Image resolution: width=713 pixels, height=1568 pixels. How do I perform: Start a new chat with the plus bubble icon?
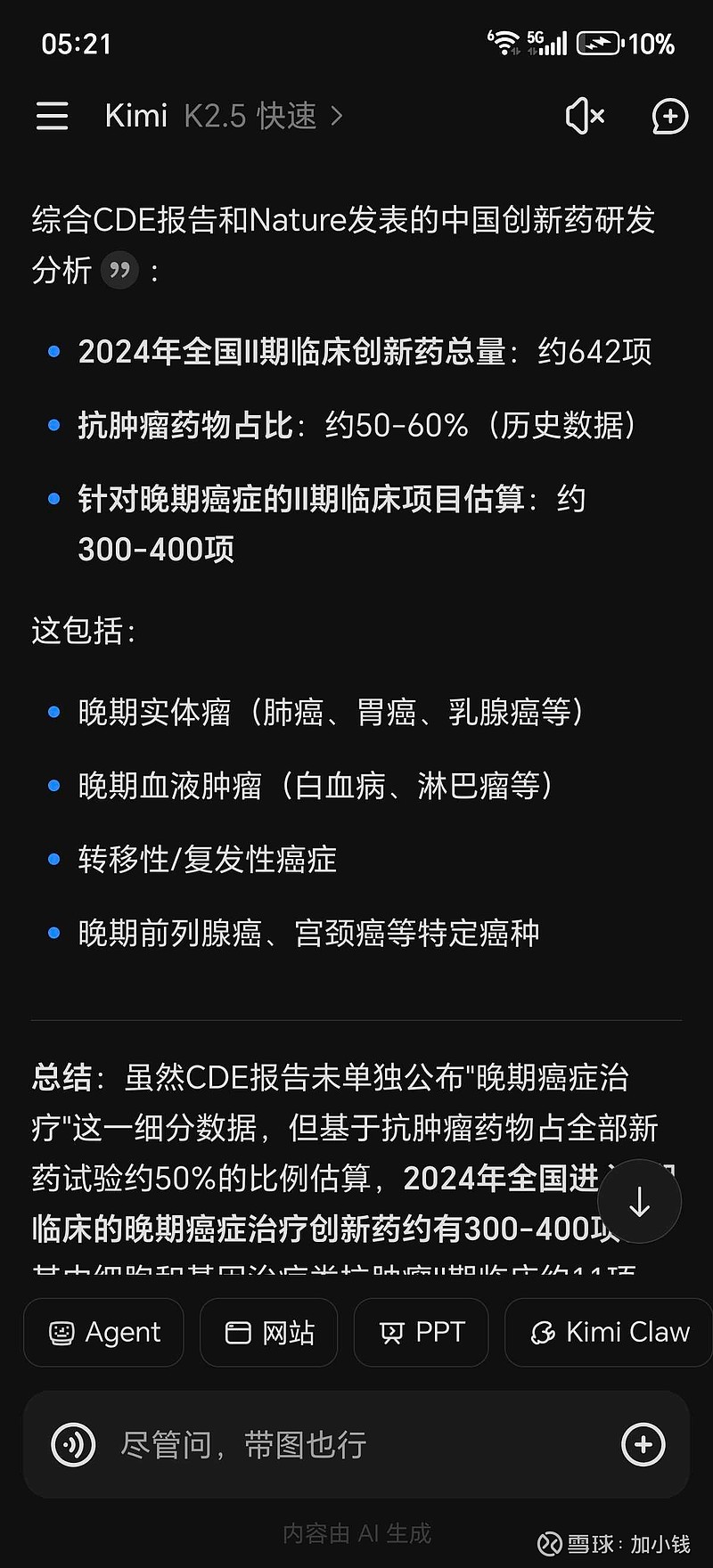point(668,116)
